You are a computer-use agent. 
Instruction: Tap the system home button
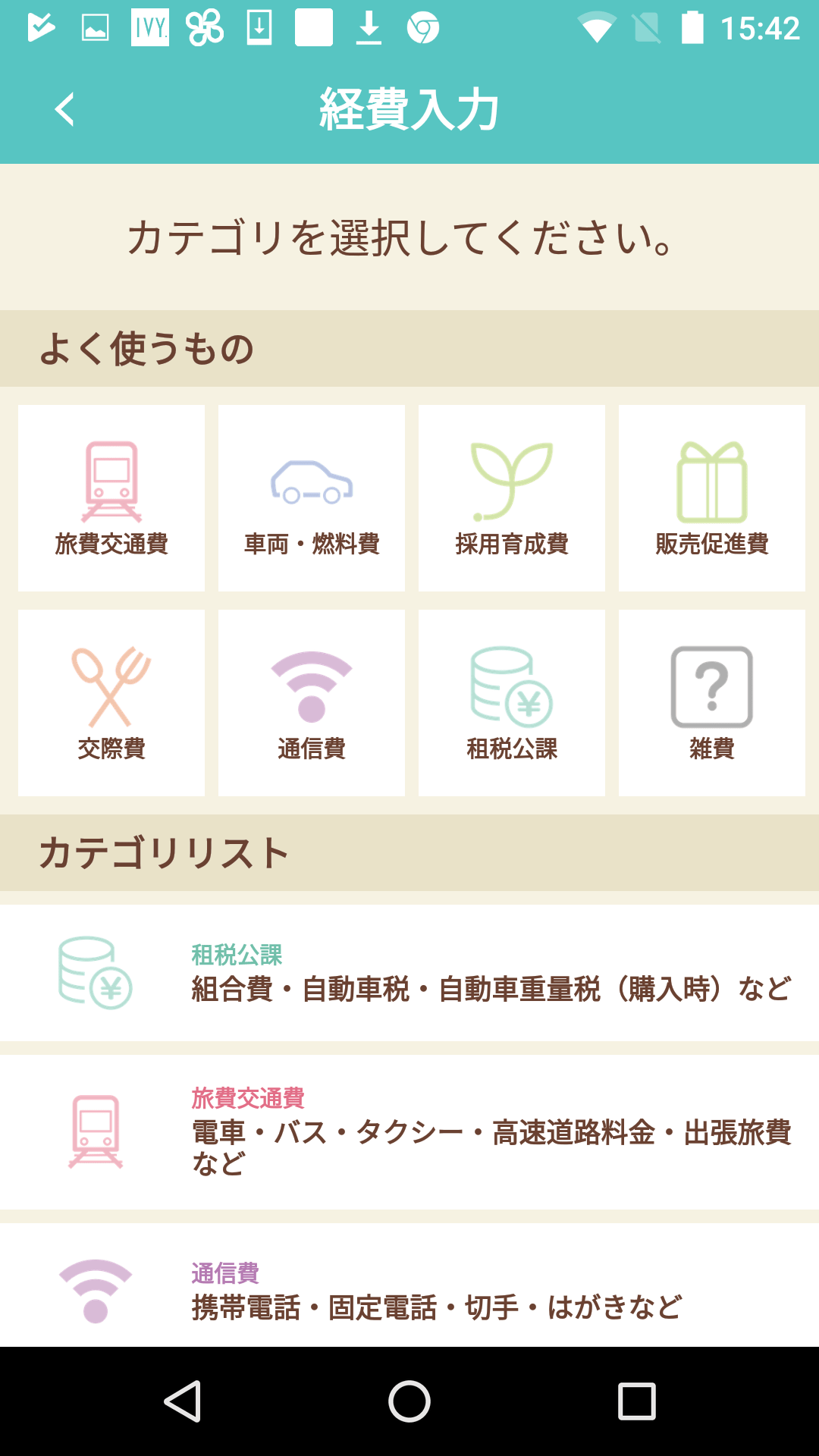pos(409,1401)
